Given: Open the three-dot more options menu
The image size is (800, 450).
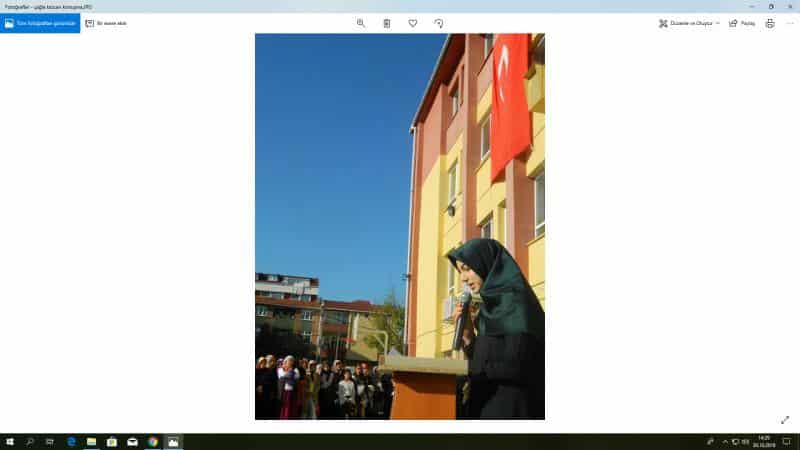Looking at the screenshot, I should (x=789, y=23).
